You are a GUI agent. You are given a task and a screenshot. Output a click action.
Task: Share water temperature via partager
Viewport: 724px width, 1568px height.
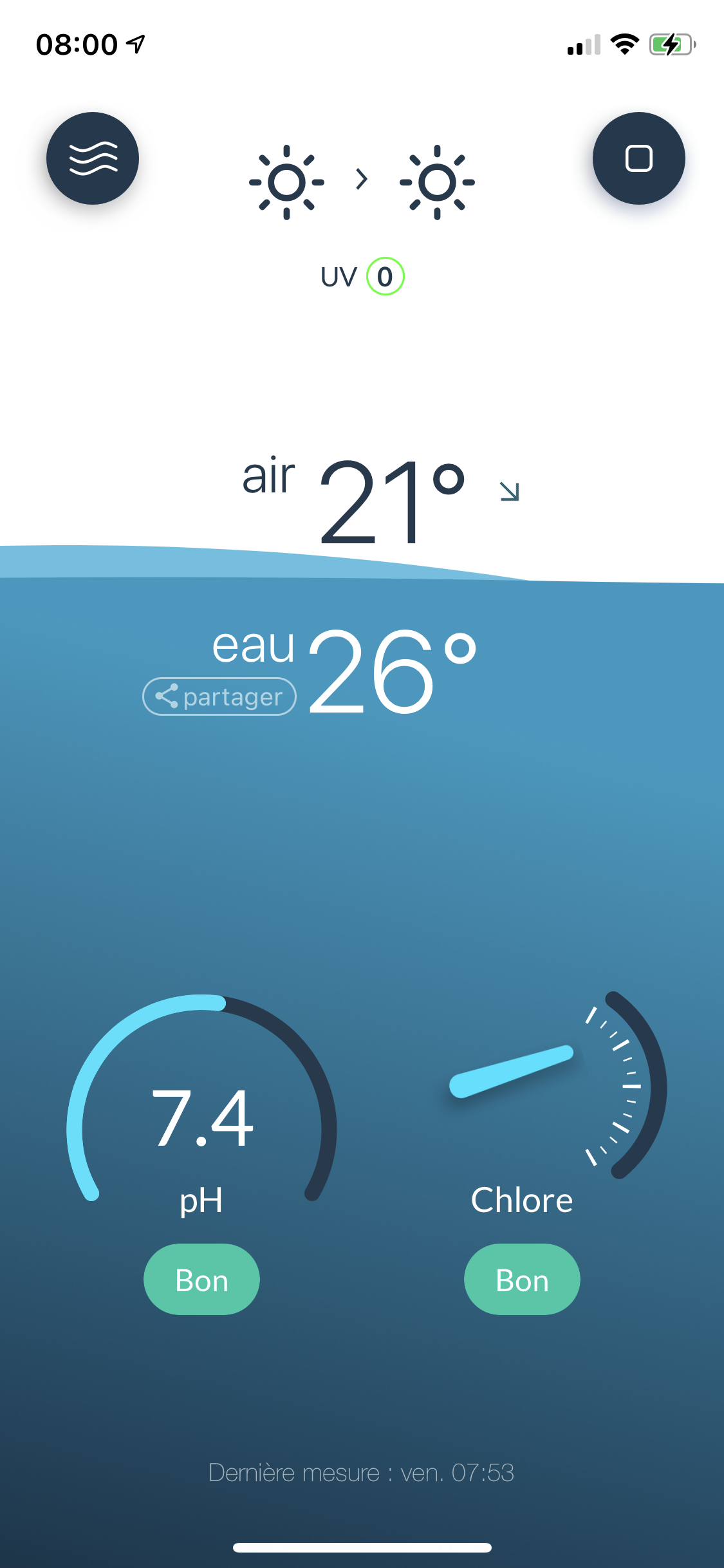click(x=219, y=696)
